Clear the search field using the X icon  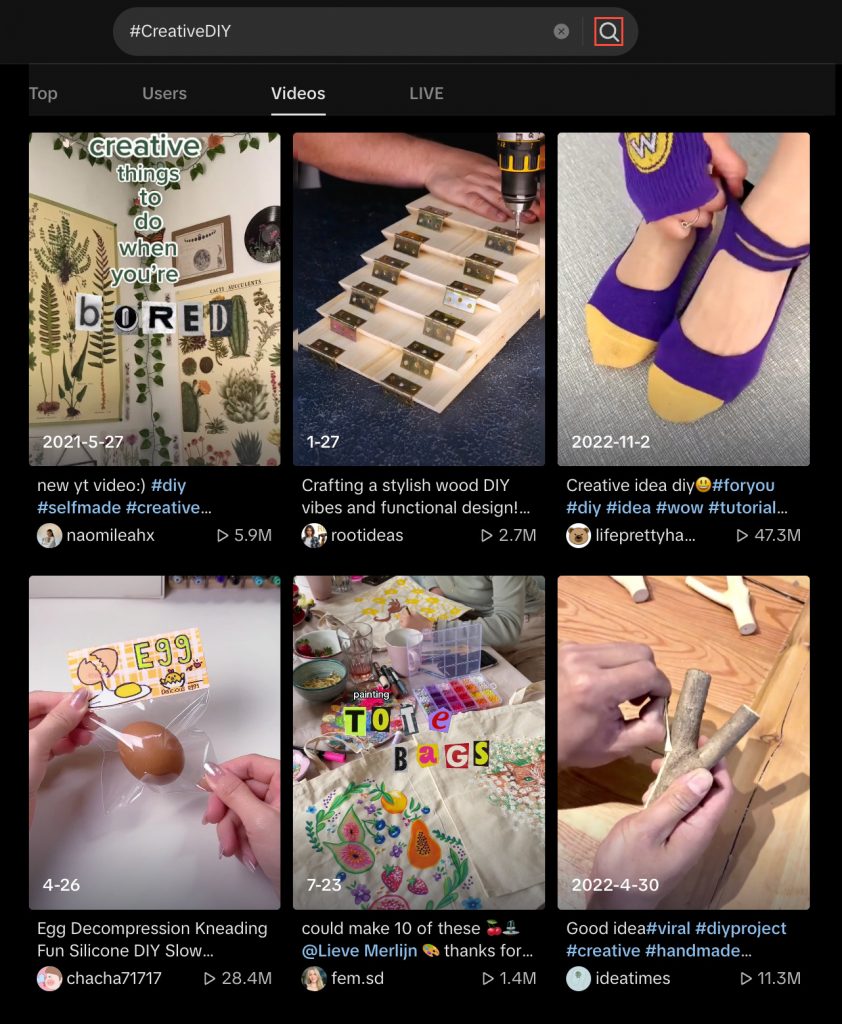pyautogui.click(x=561, y=31)
